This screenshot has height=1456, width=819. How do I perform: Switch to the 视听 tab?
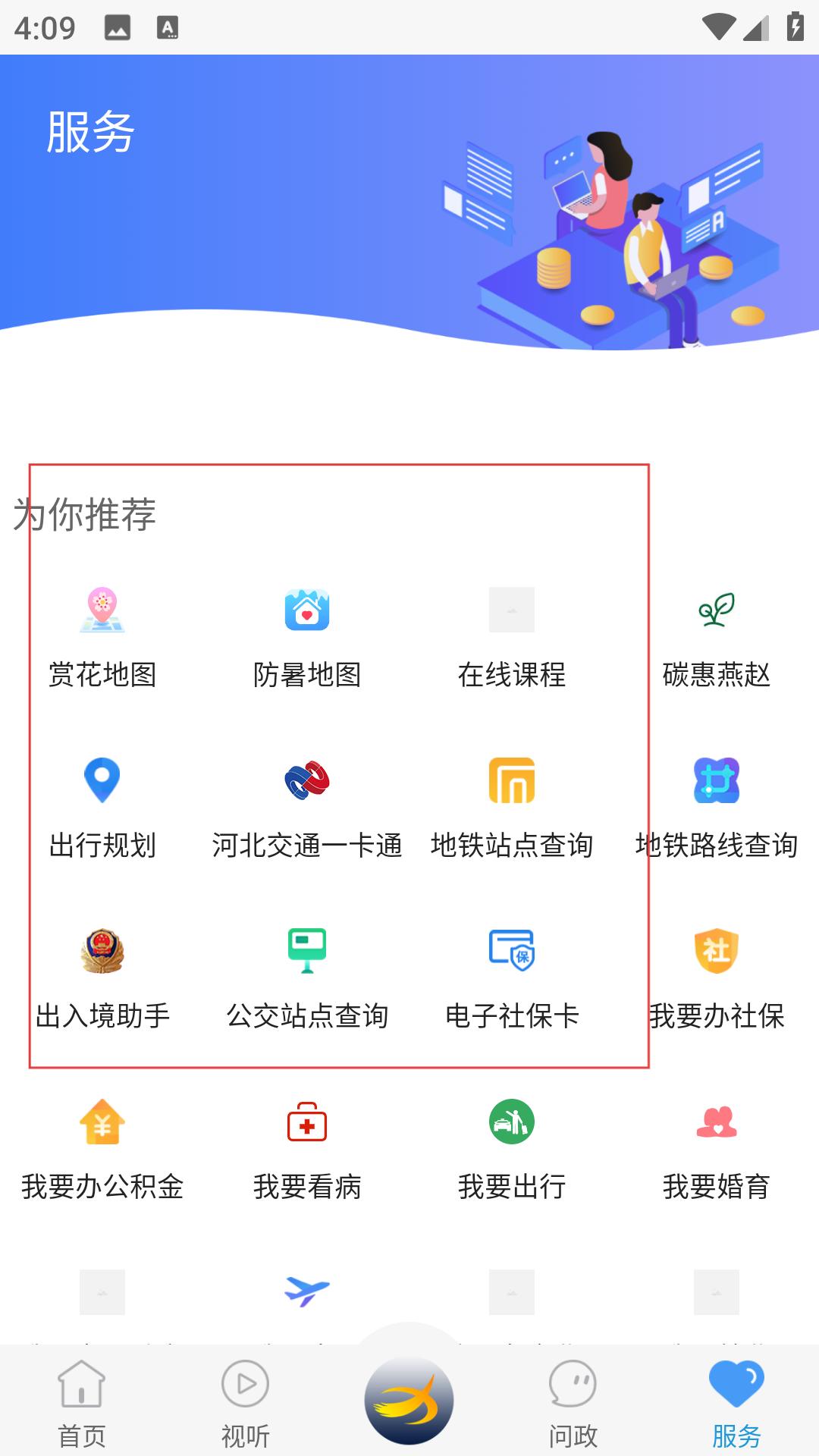point(245,1404)
